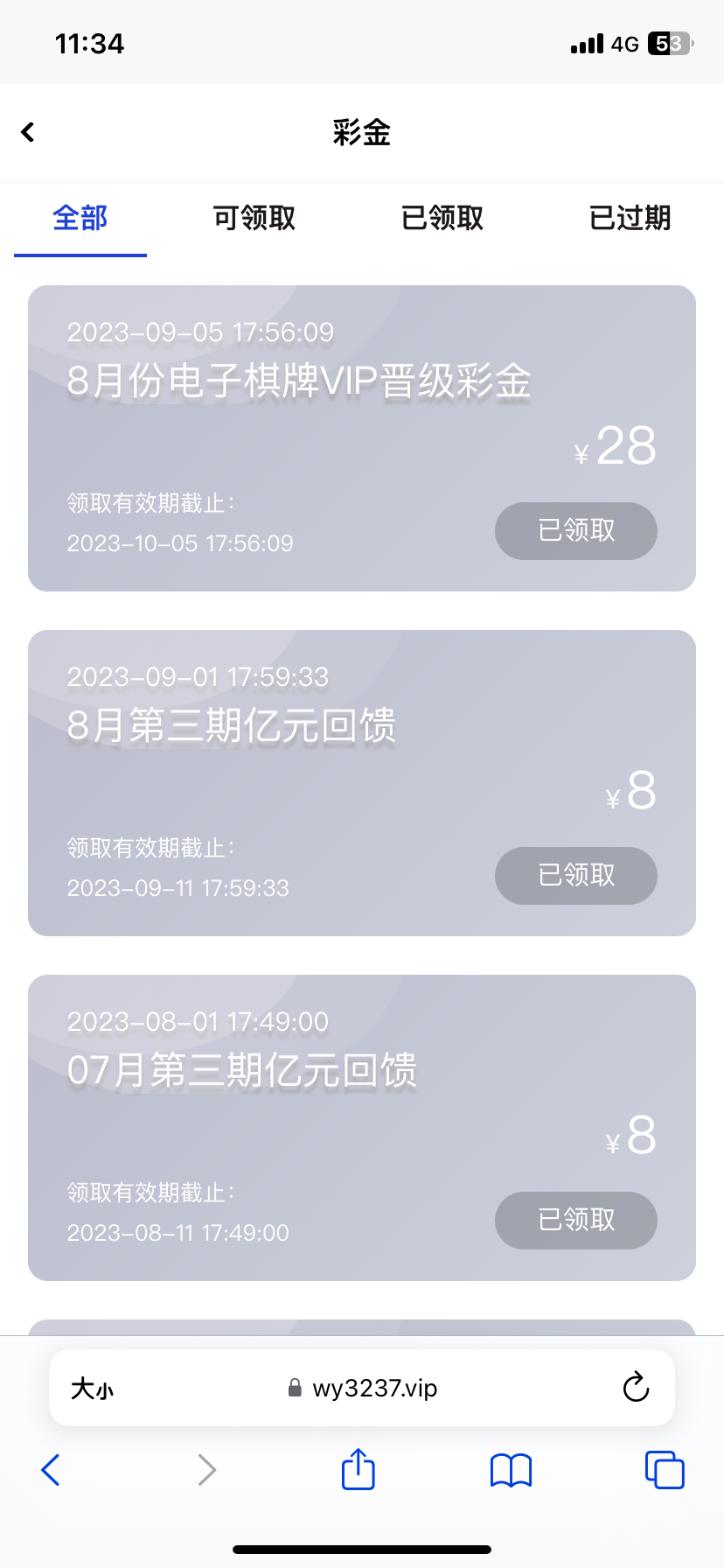Tap the wy3237.vip address bar
This screenshot has height=1568, width=724.
[362, 1389]
